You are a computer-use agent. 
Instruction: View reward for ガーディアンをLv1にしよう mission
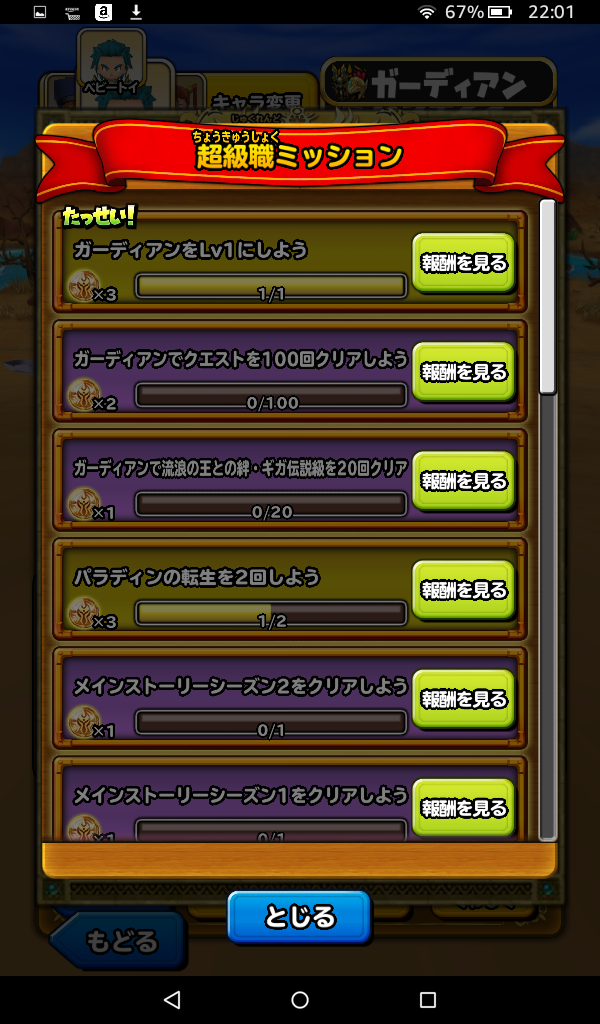point(463,263)
